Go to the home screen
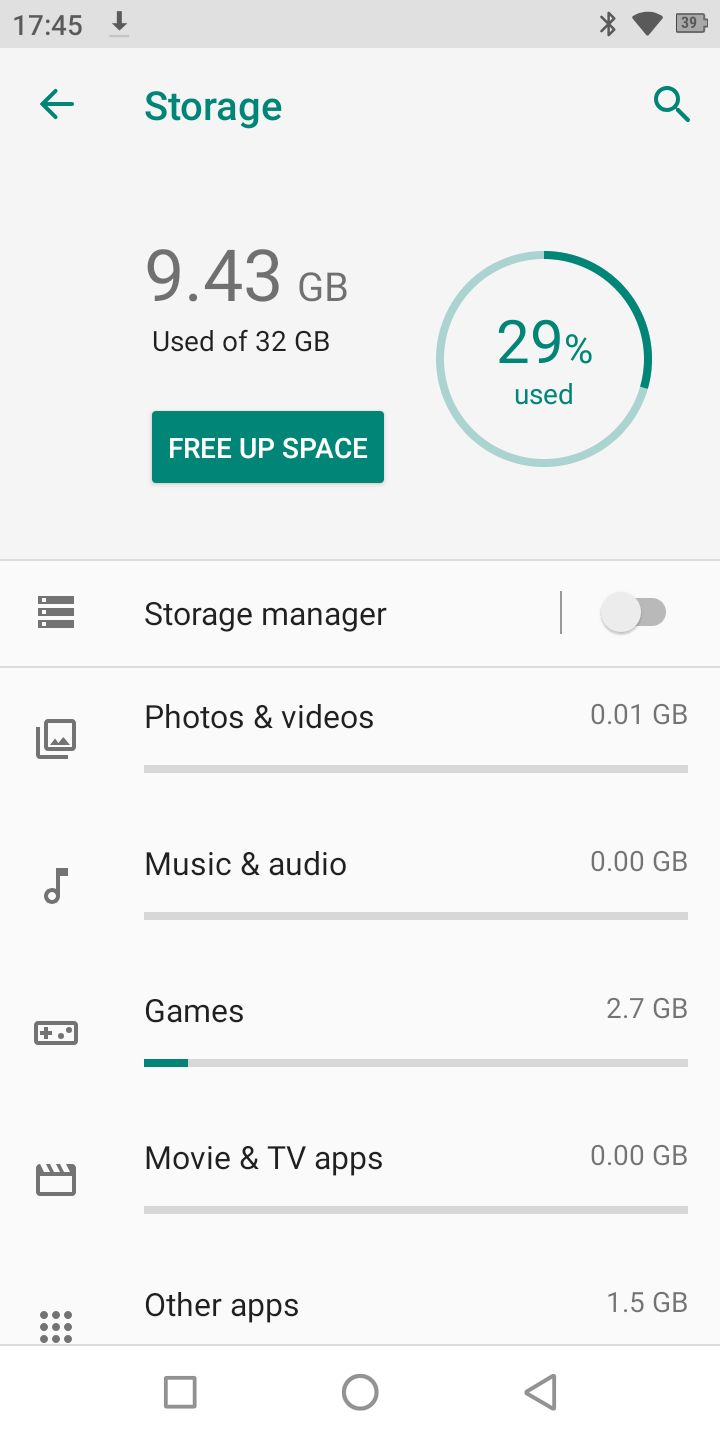This screenshot has height=1440, width=720. 360,1392
